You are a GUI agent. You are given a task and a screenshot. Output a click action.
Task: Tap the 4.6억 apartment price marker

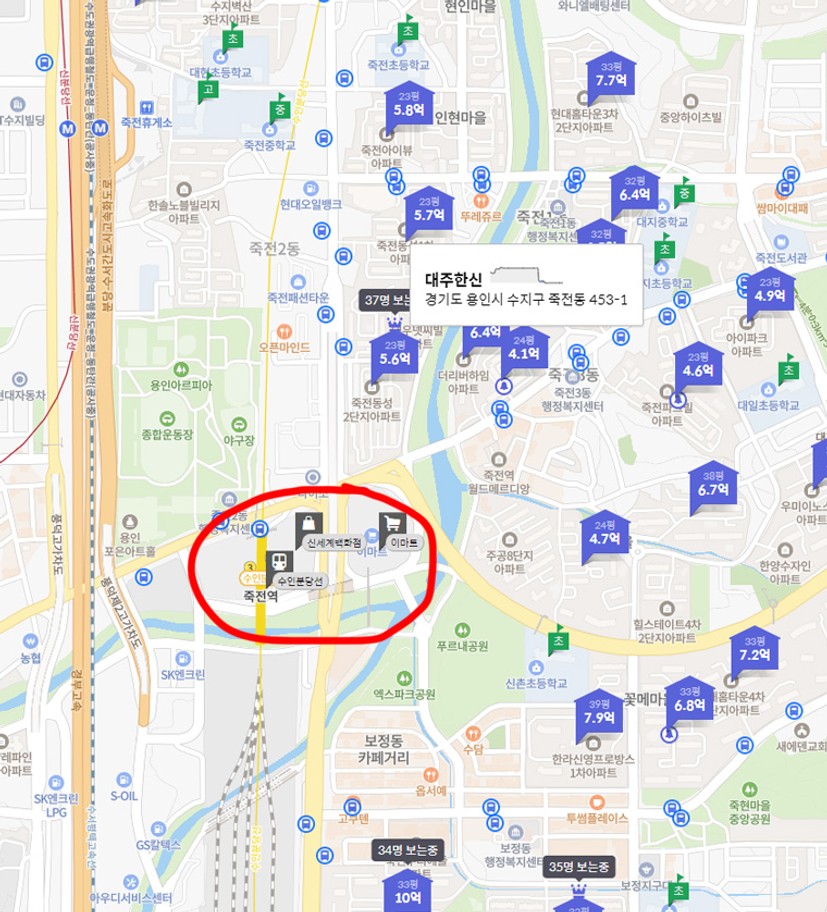(697, 366)
